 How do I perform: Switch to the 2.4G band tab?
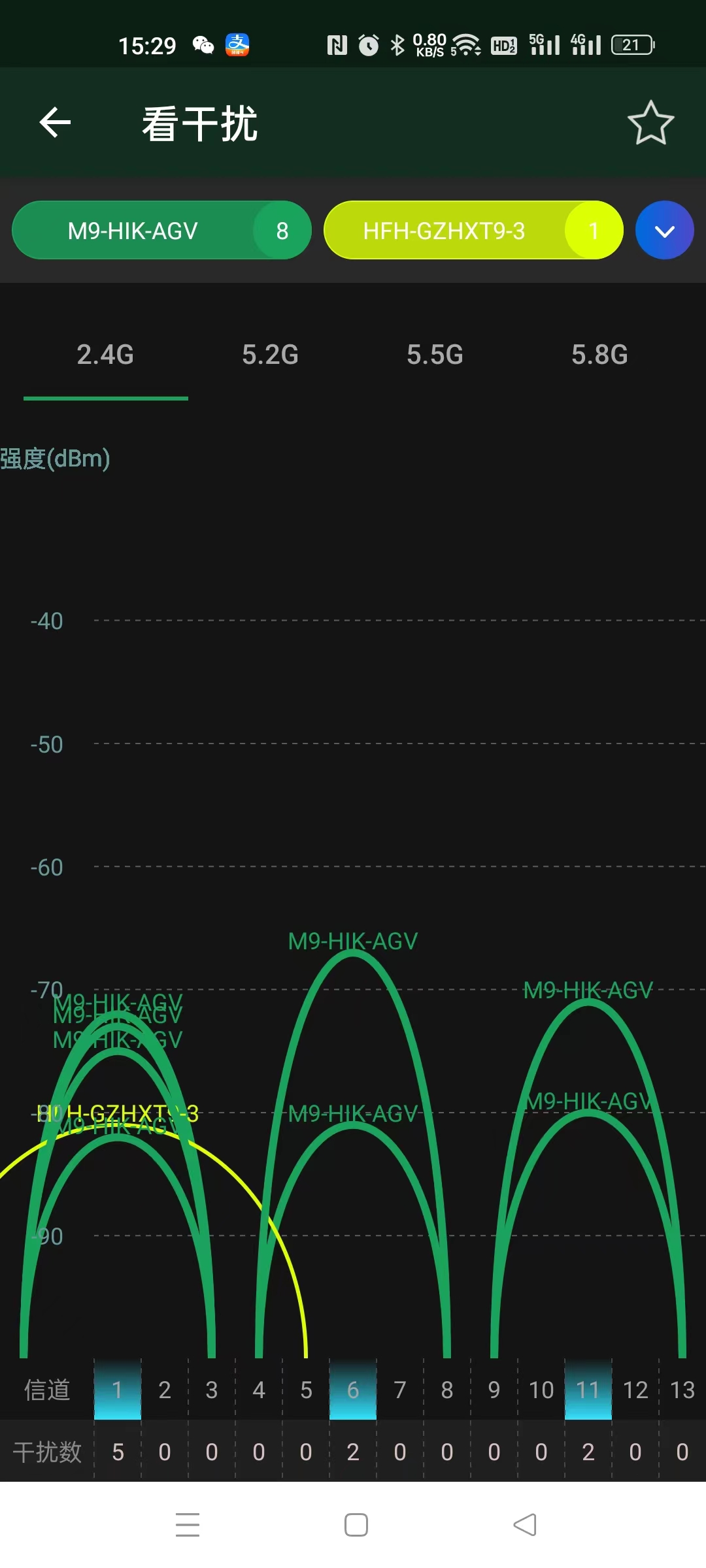(105, 355)
